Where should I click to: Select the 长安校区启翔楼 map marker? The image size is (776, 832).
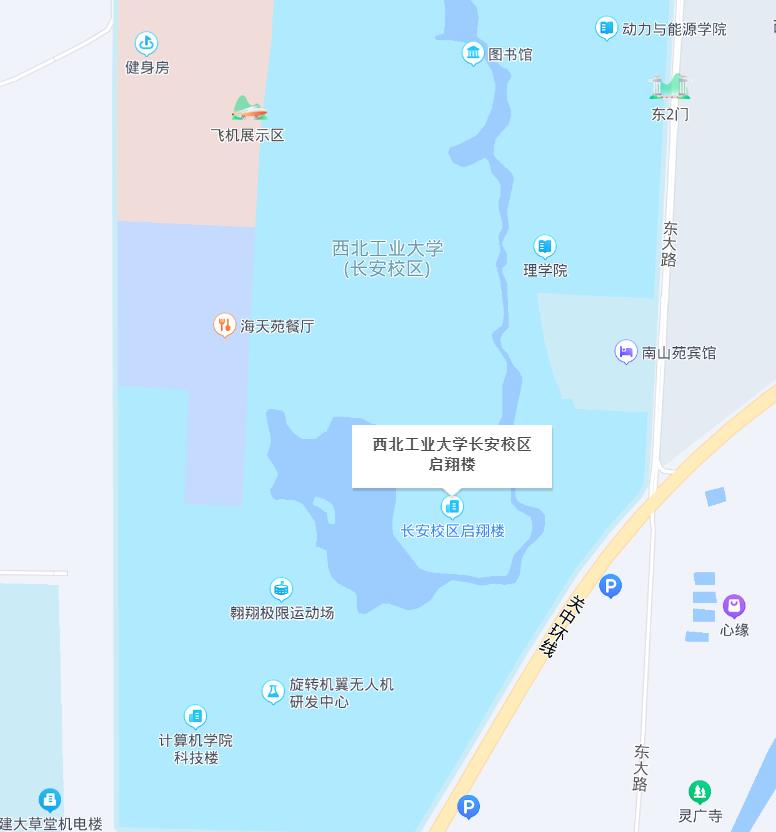452,507
